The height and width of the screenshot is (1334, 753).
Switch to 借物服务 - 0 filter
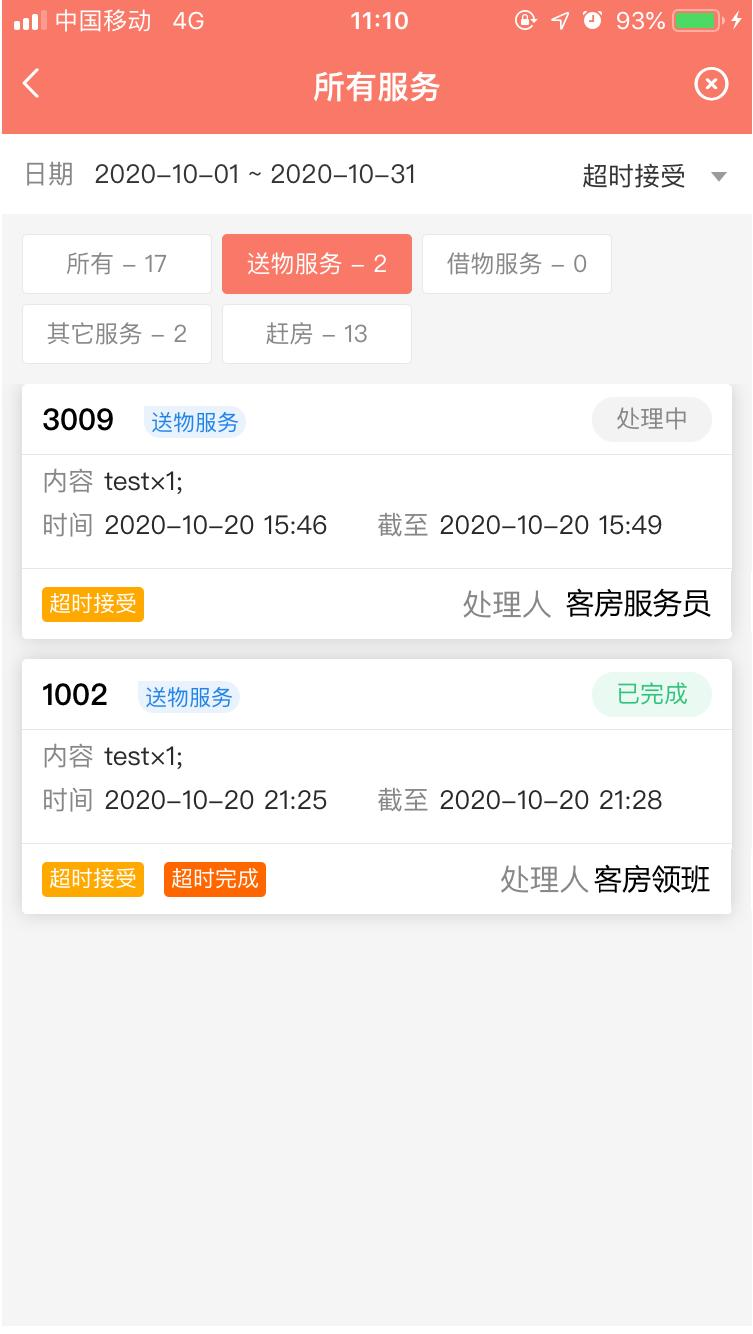(517, 264)
